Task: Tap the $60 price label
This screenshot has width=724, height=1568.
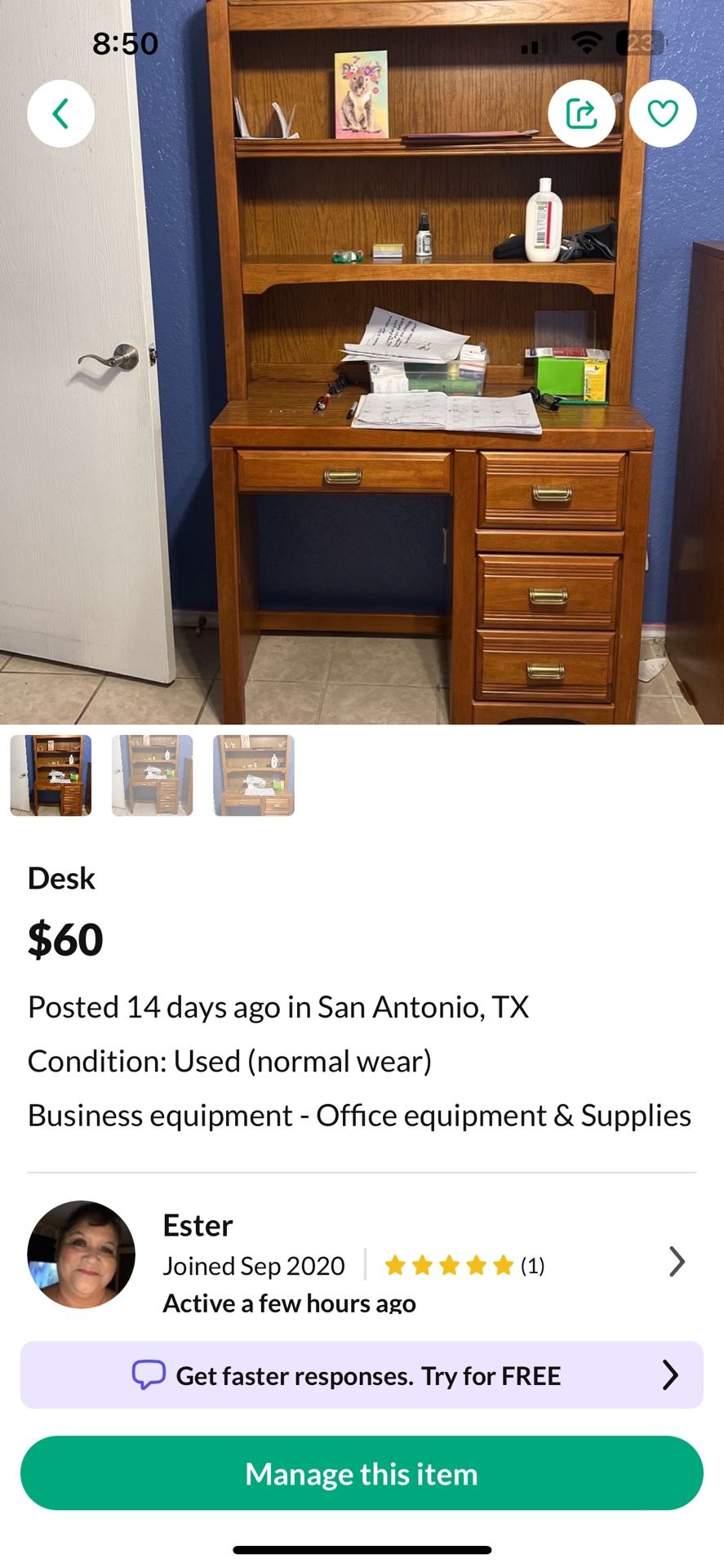Action: [65, 939]
